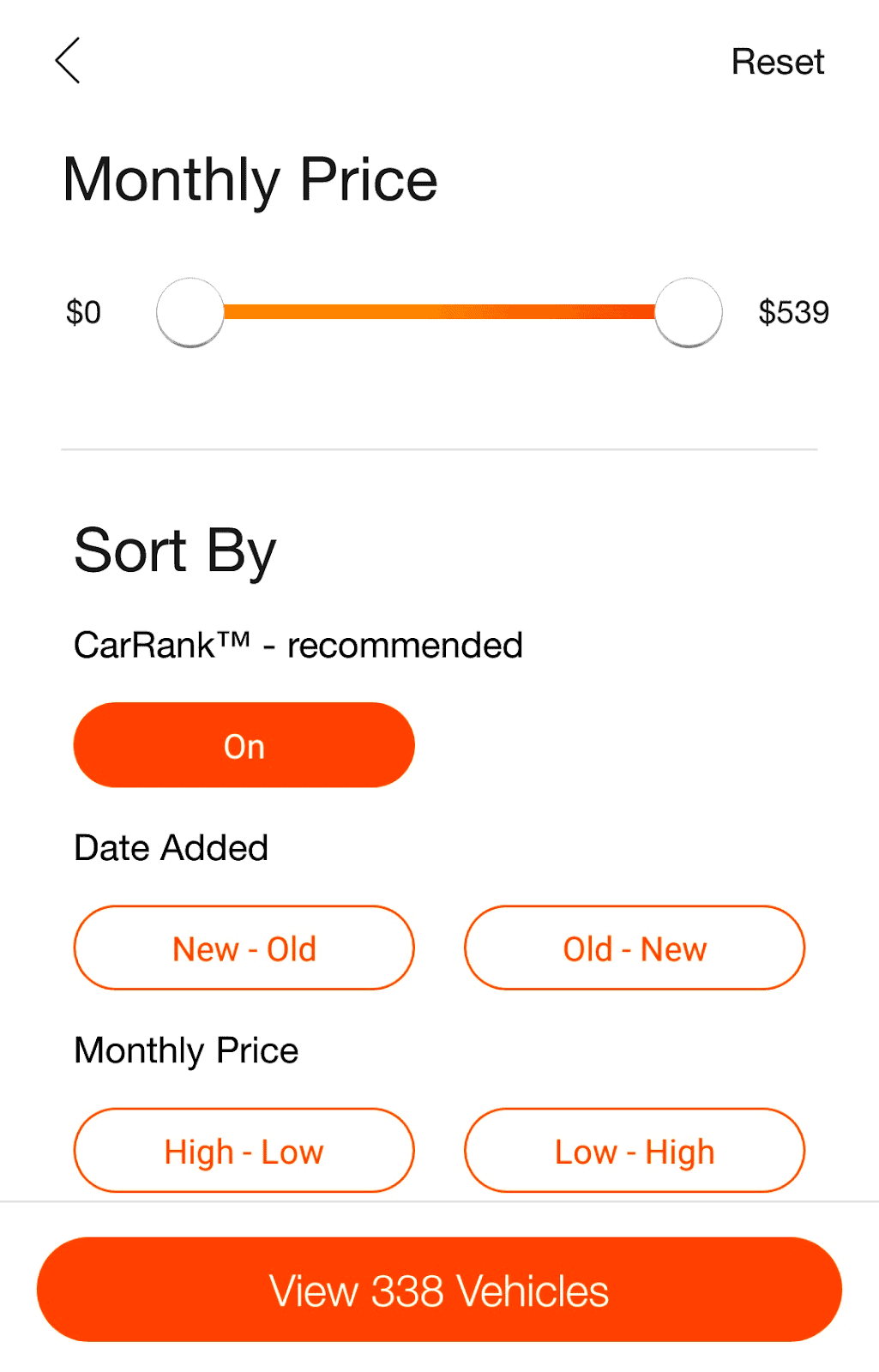Tap Reset in the top right
The height and width of the screenshot is (1372, 879).
(777, 61)
